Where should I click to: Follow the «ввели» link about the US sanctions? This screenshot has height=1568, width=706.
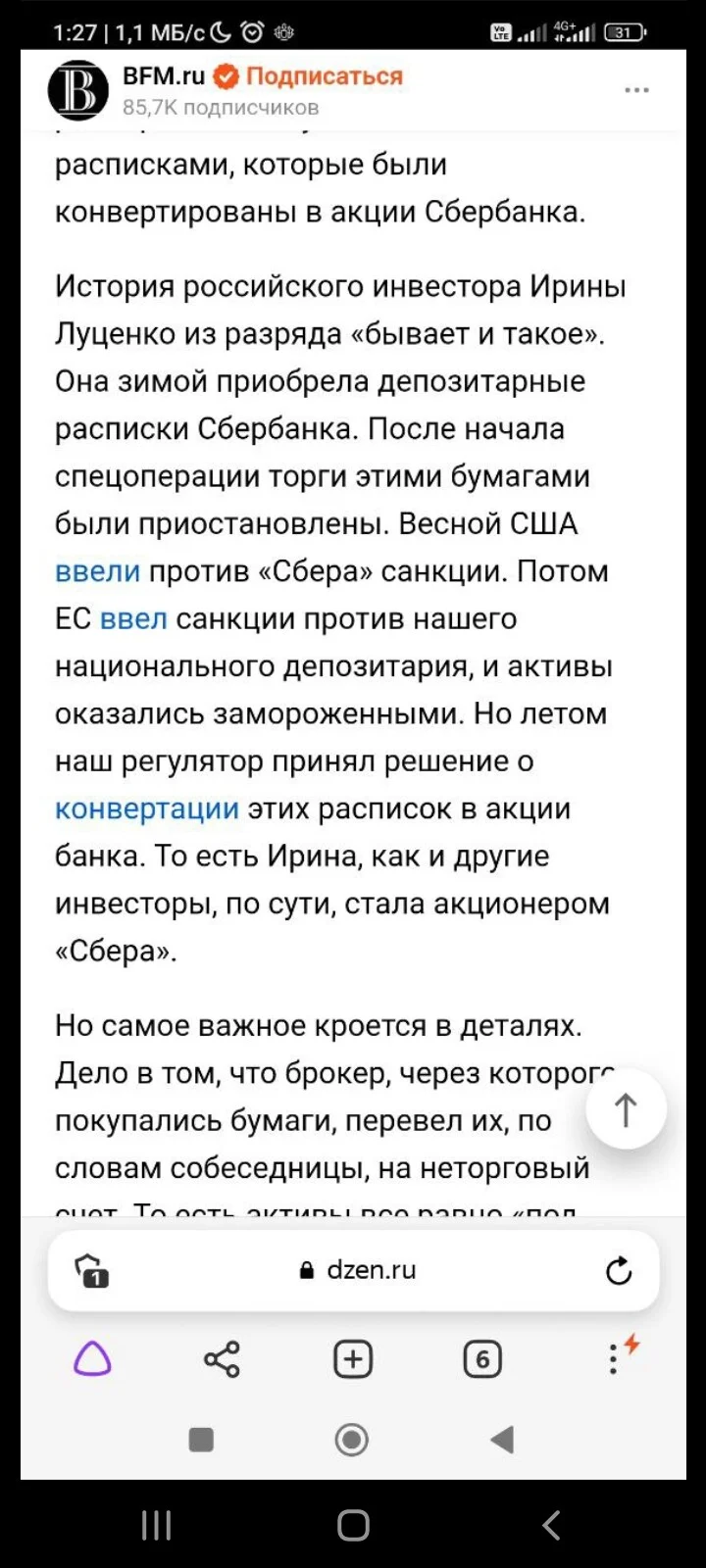click(97, 571)
